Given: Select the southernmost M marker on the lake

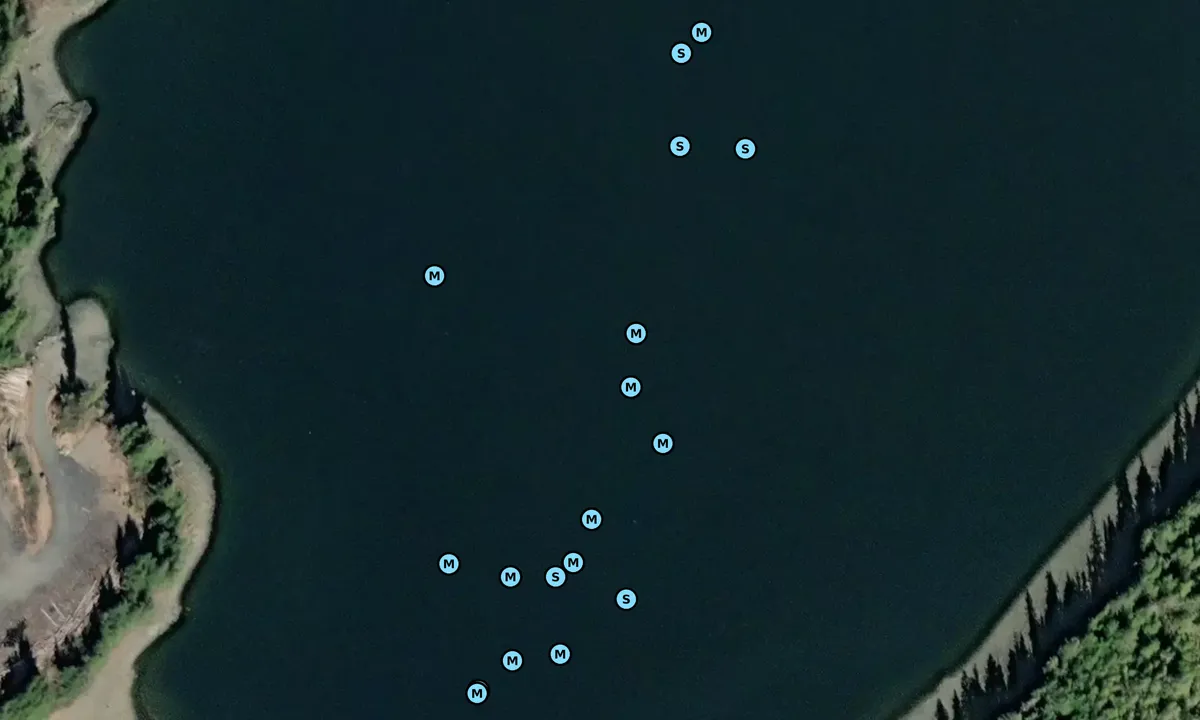Looking at the screenshot, I should coord(477,693).
